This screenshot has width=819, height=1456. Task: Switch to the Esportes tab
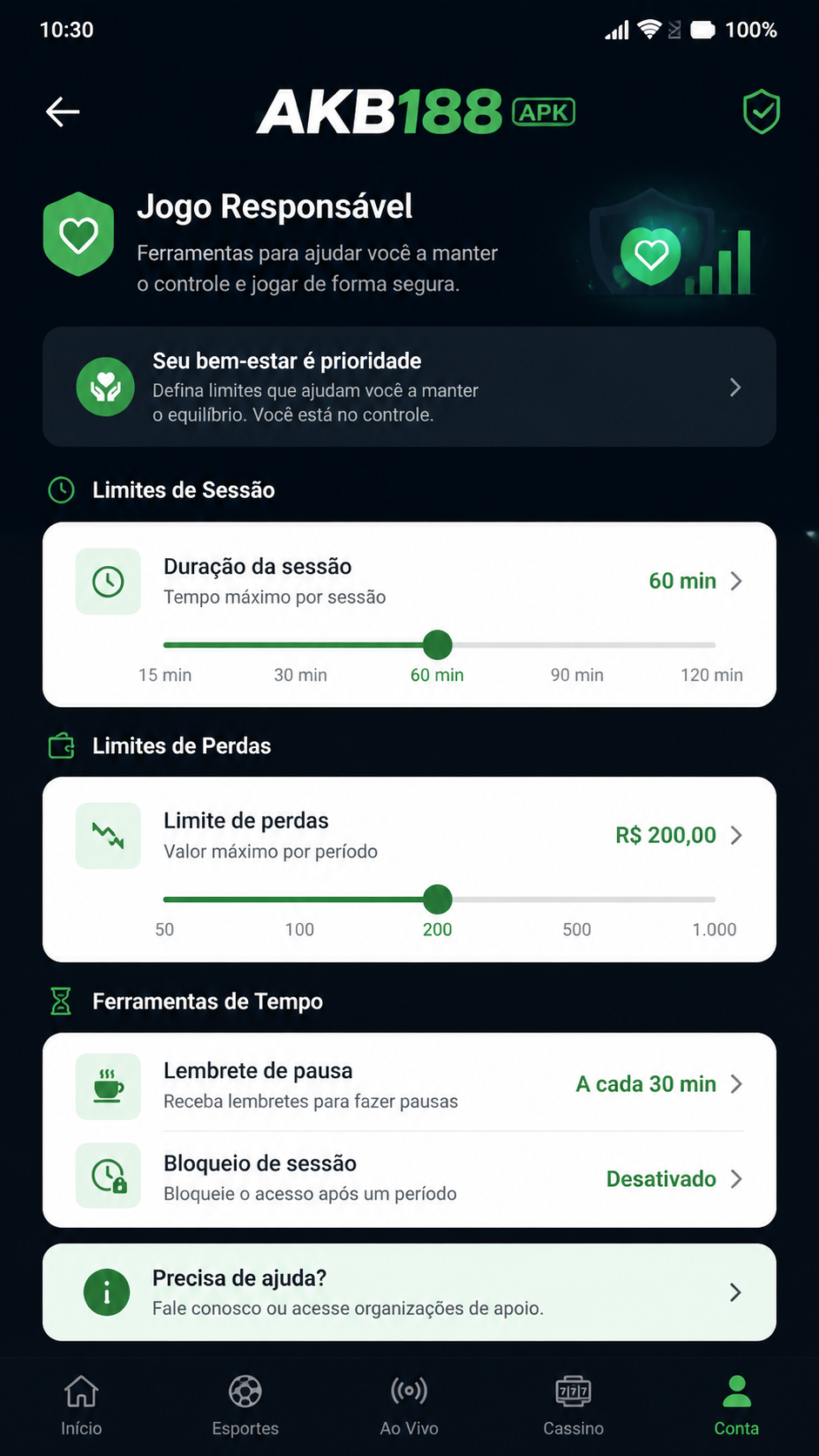pyautogui.click(x=245, y=1405)
